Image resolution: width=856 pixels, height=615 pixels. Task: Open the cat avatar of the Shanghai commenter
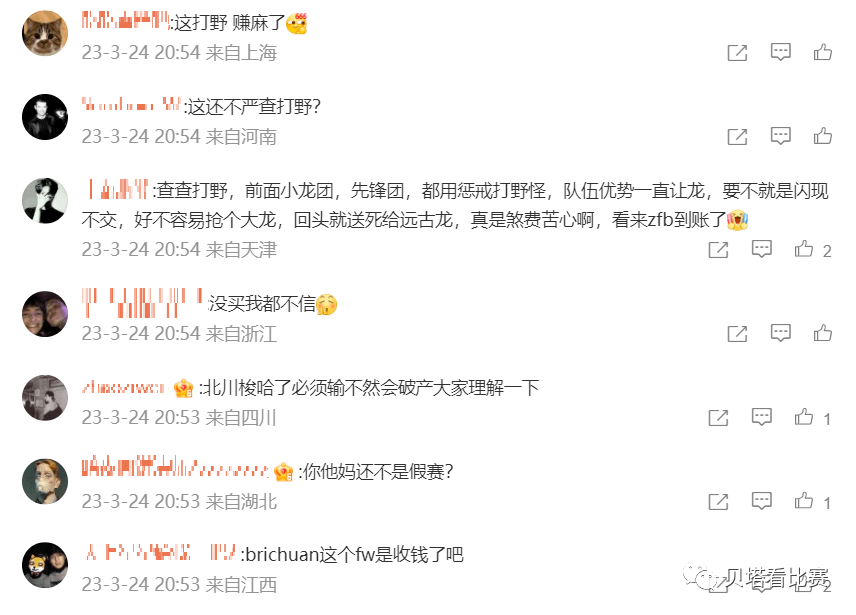click(x=45, y=34)
